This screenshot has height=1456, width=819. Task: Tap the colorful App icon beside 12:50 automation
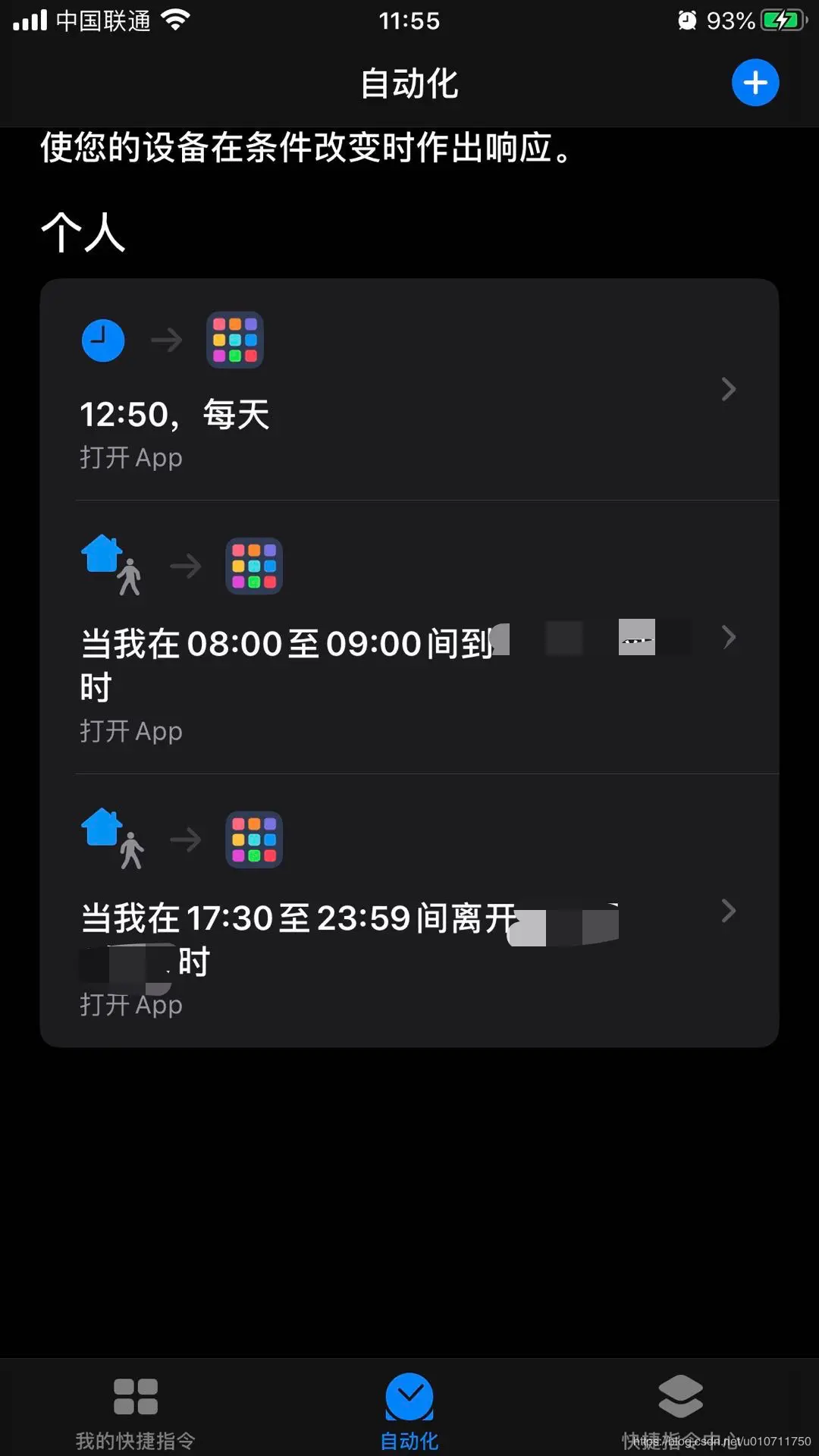tap(234, 340)
